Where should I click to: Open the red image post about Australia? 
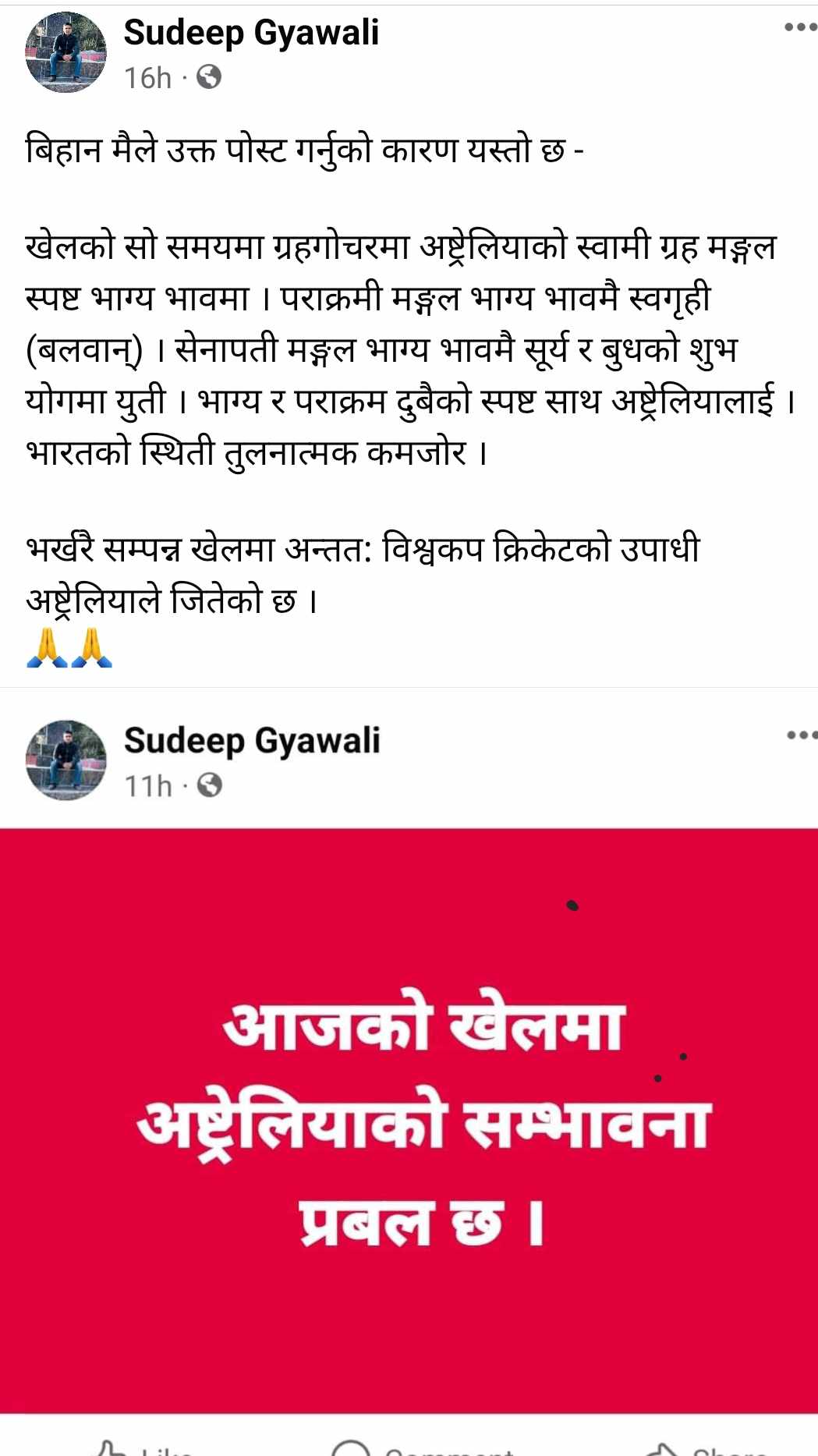(x=409, y=1120)
